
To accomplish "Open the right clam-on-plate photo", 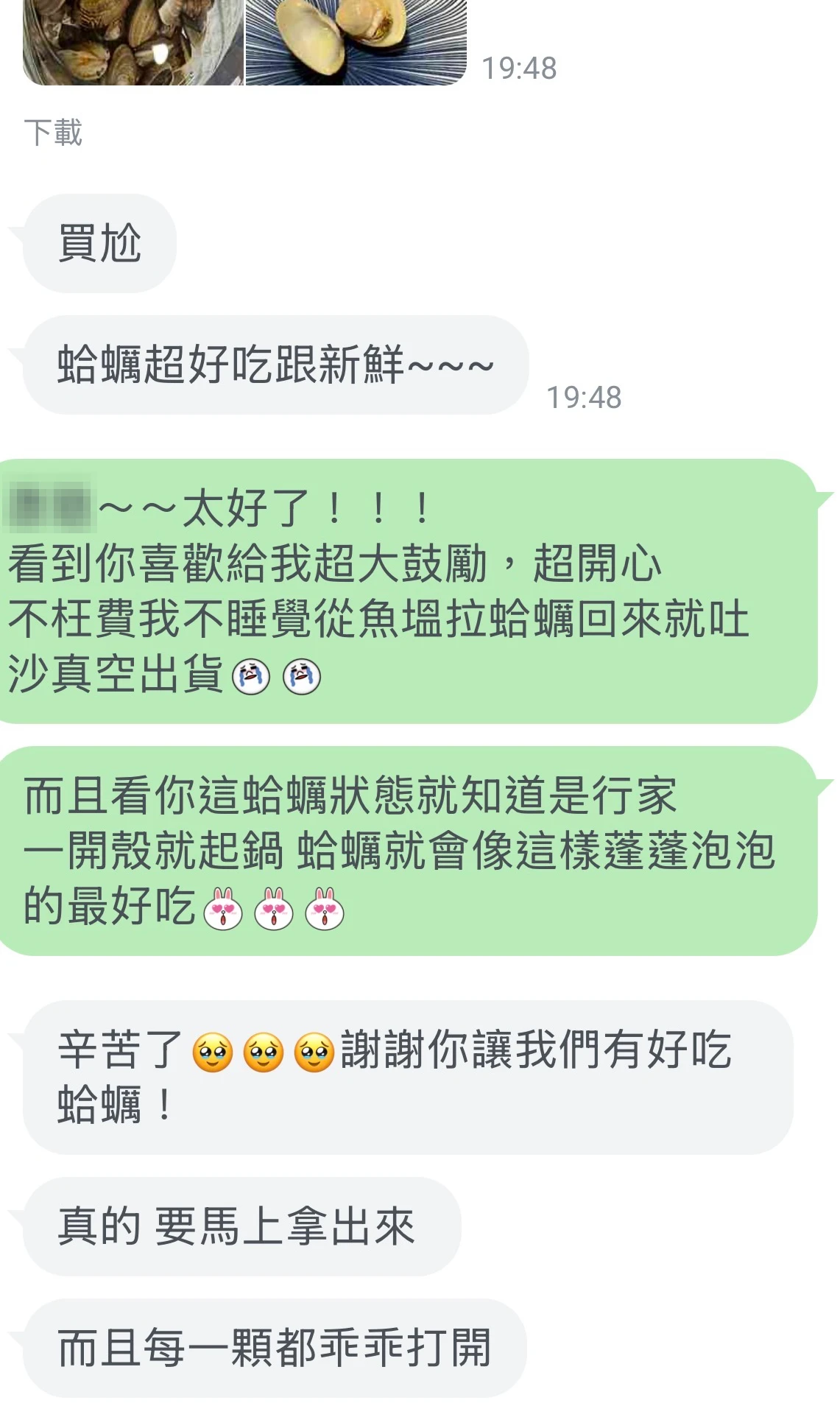I will pyautogui.click(x=356, y=42).
